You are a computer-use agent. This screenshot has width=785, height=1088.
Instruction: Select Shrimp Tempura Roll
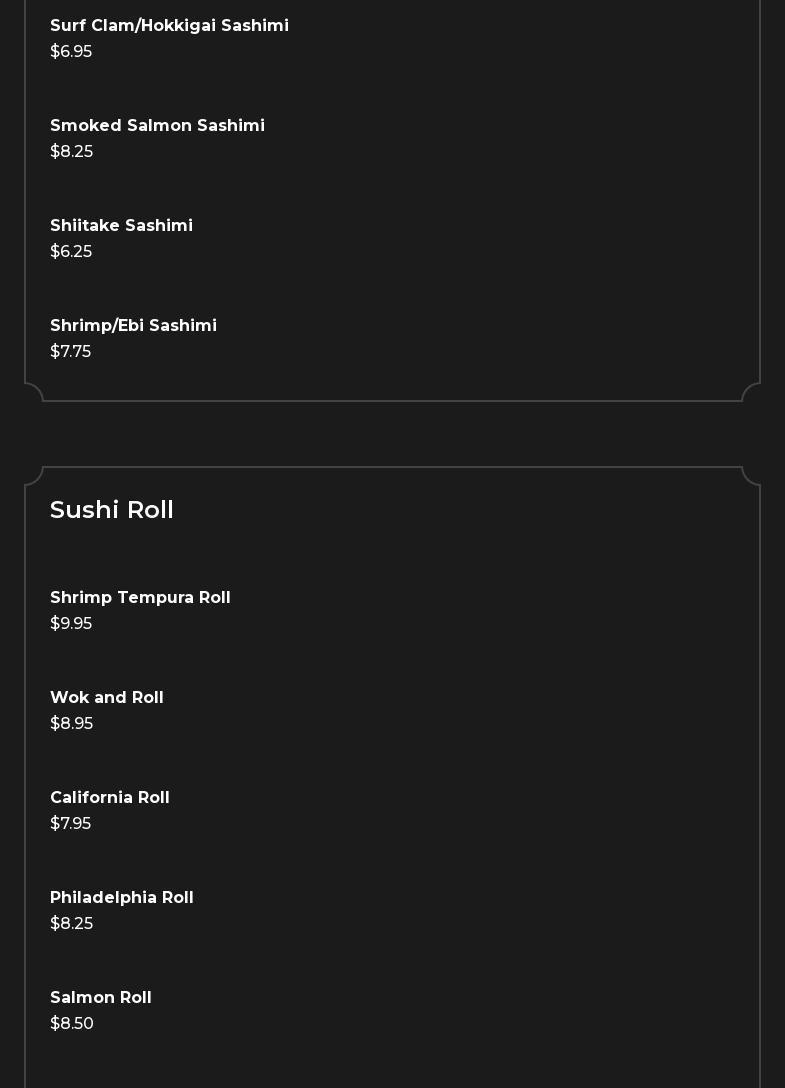140,598
